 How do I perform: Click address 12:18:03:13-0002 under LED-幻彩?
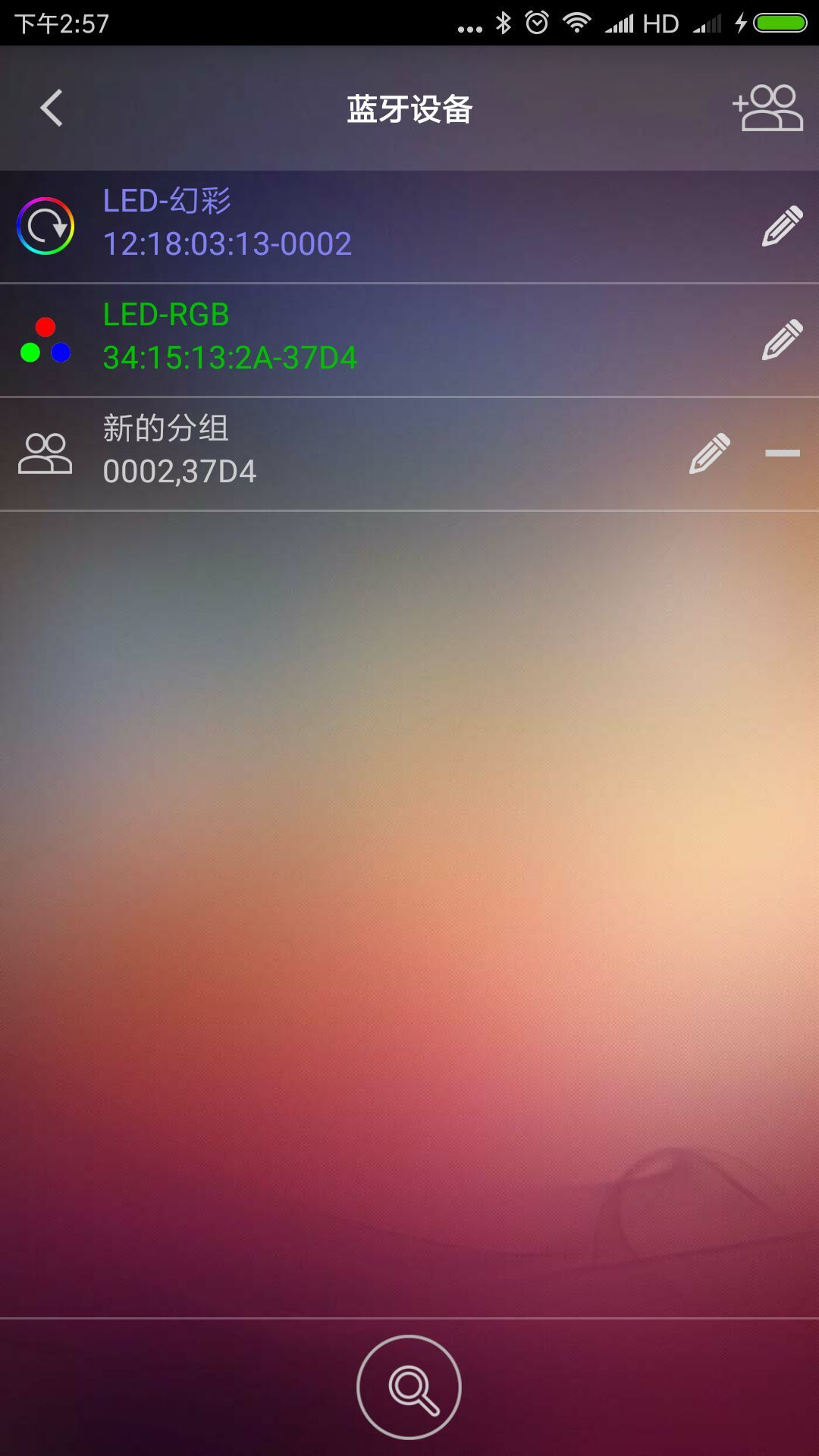coord(226,243)
